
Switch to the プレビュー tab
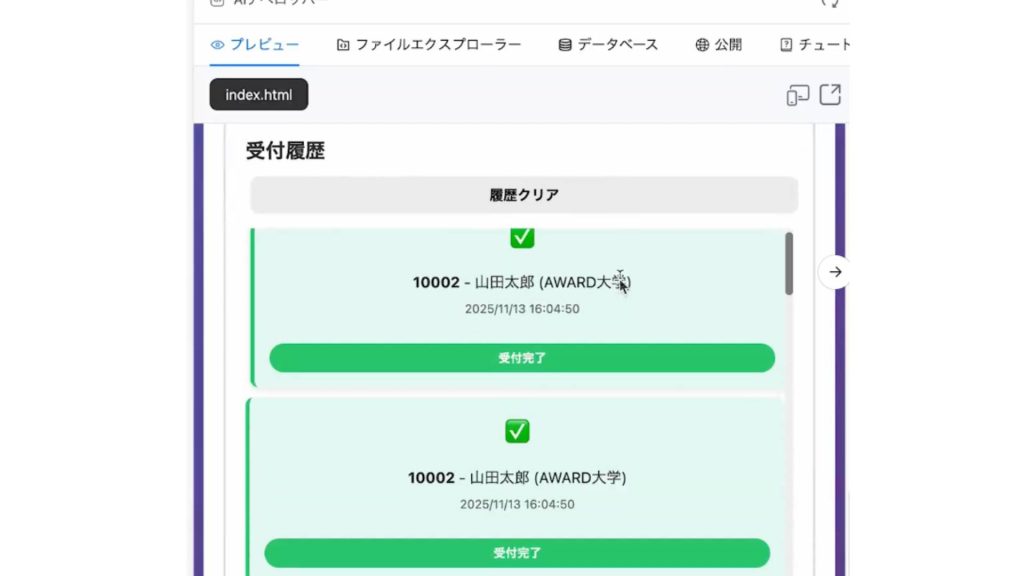click(x=255, y=45)
